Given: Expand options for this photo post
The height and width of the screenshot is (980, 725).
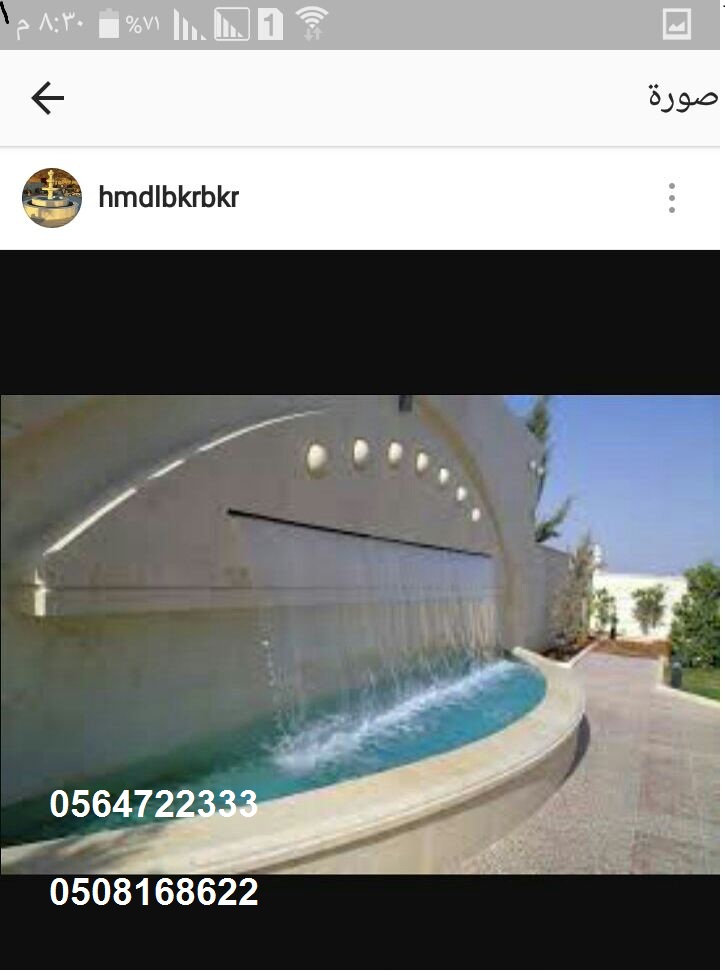Looking at the screenshot, I should click(673, 198).
